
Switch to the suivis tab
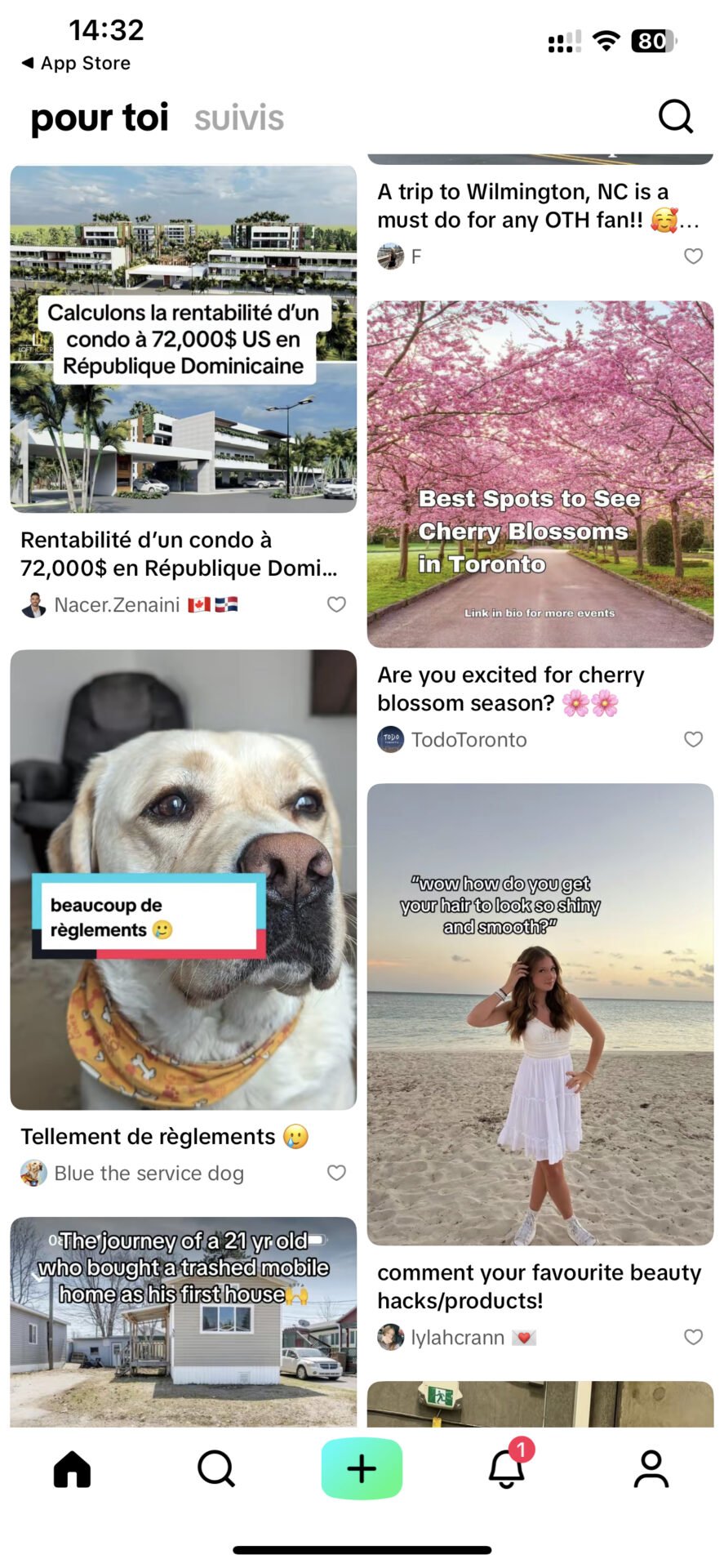pyautogui.click(x=239, y=118)
